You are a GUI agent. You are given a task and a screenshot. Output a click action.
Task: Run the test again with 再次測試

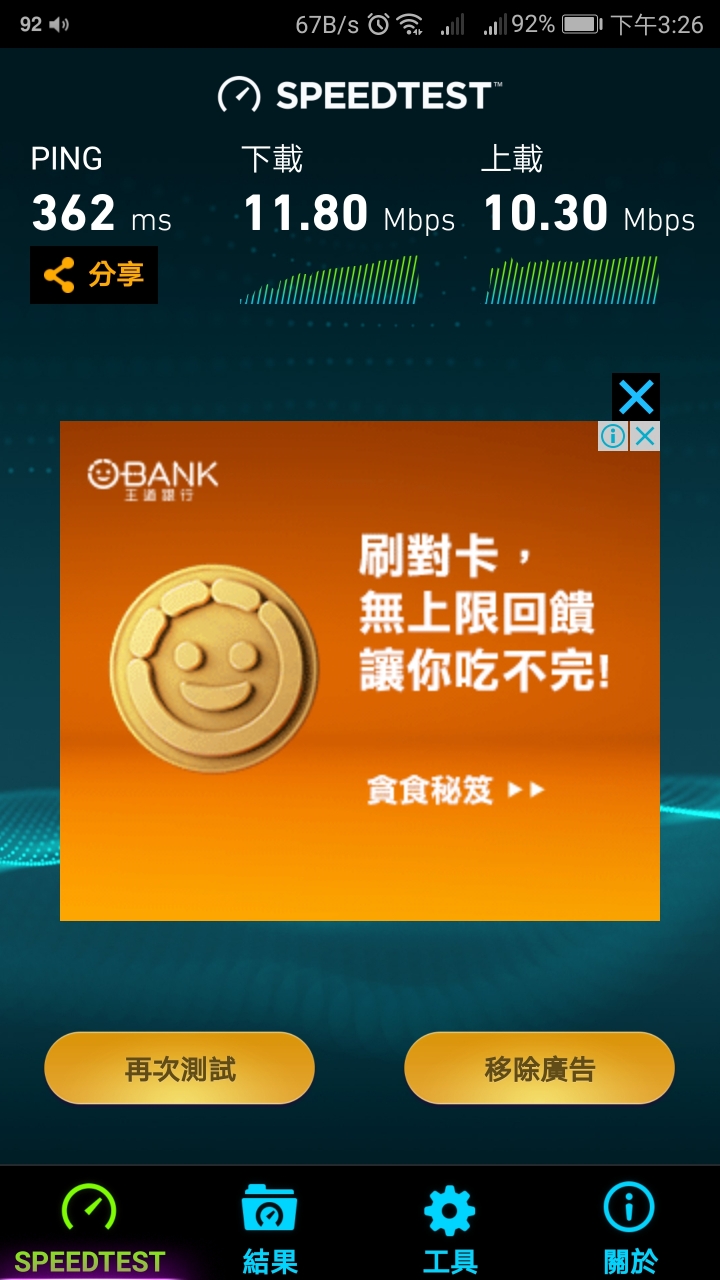pyautogui.click(x=180, y=1068)
